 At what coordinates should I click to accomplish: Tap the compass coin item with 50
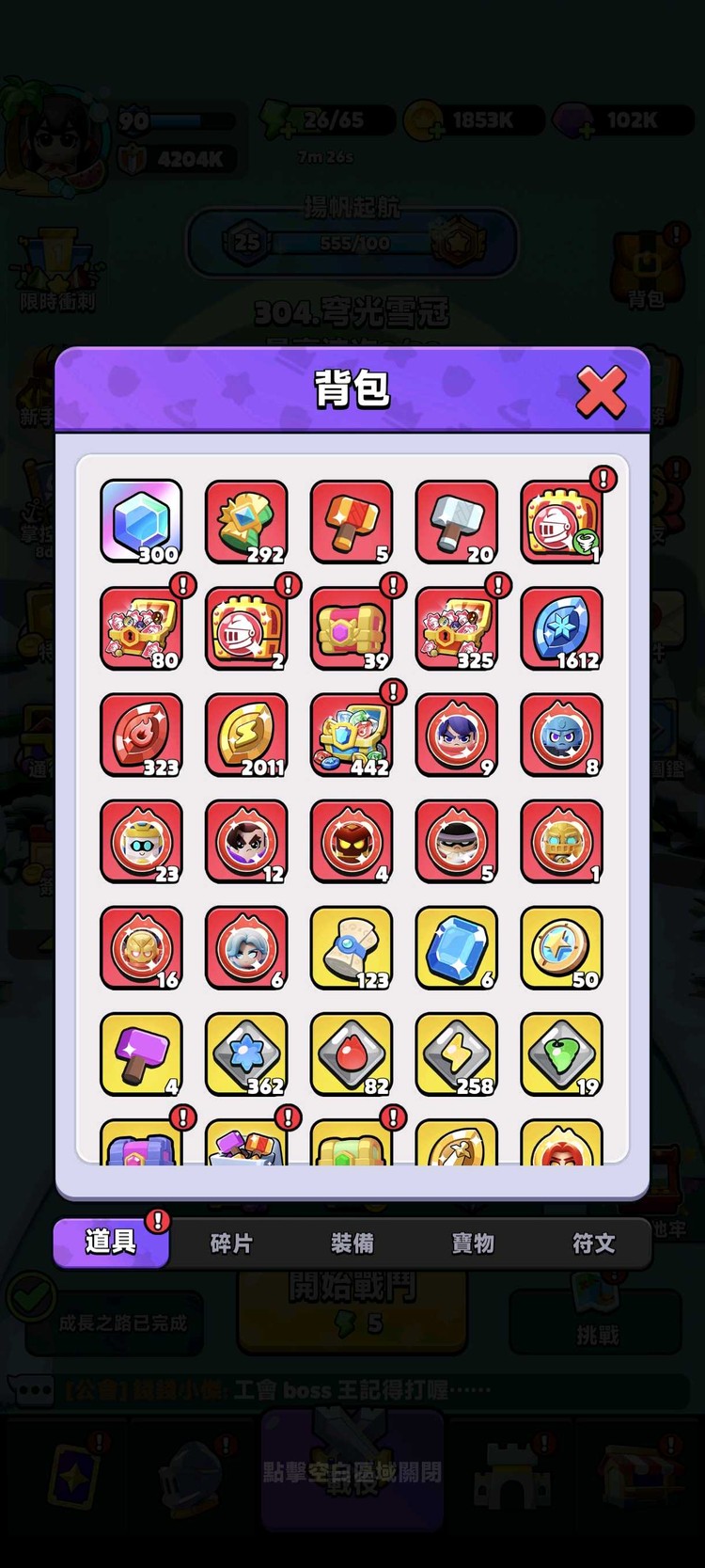[562, 948]
